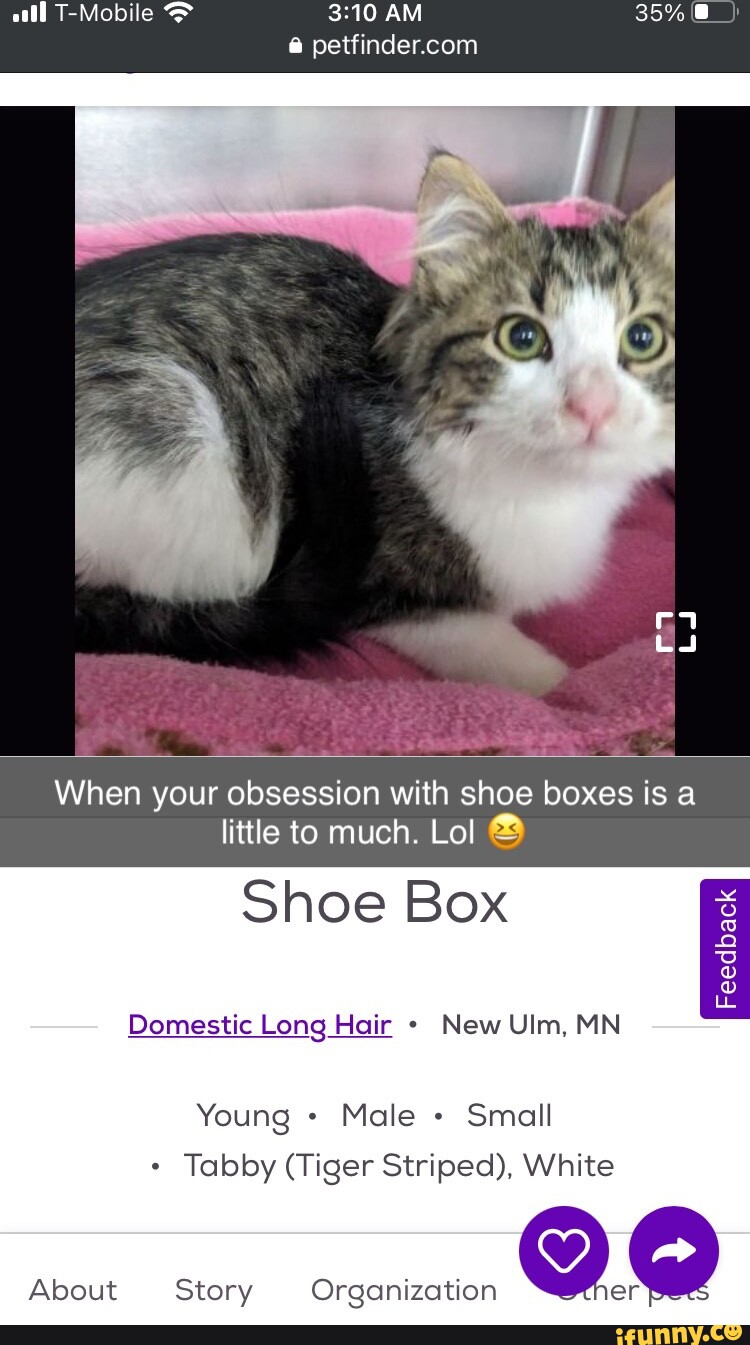750x1345 pixels.
Task: Tap the 3:10 AM clock display
Action: pos(375,13)
